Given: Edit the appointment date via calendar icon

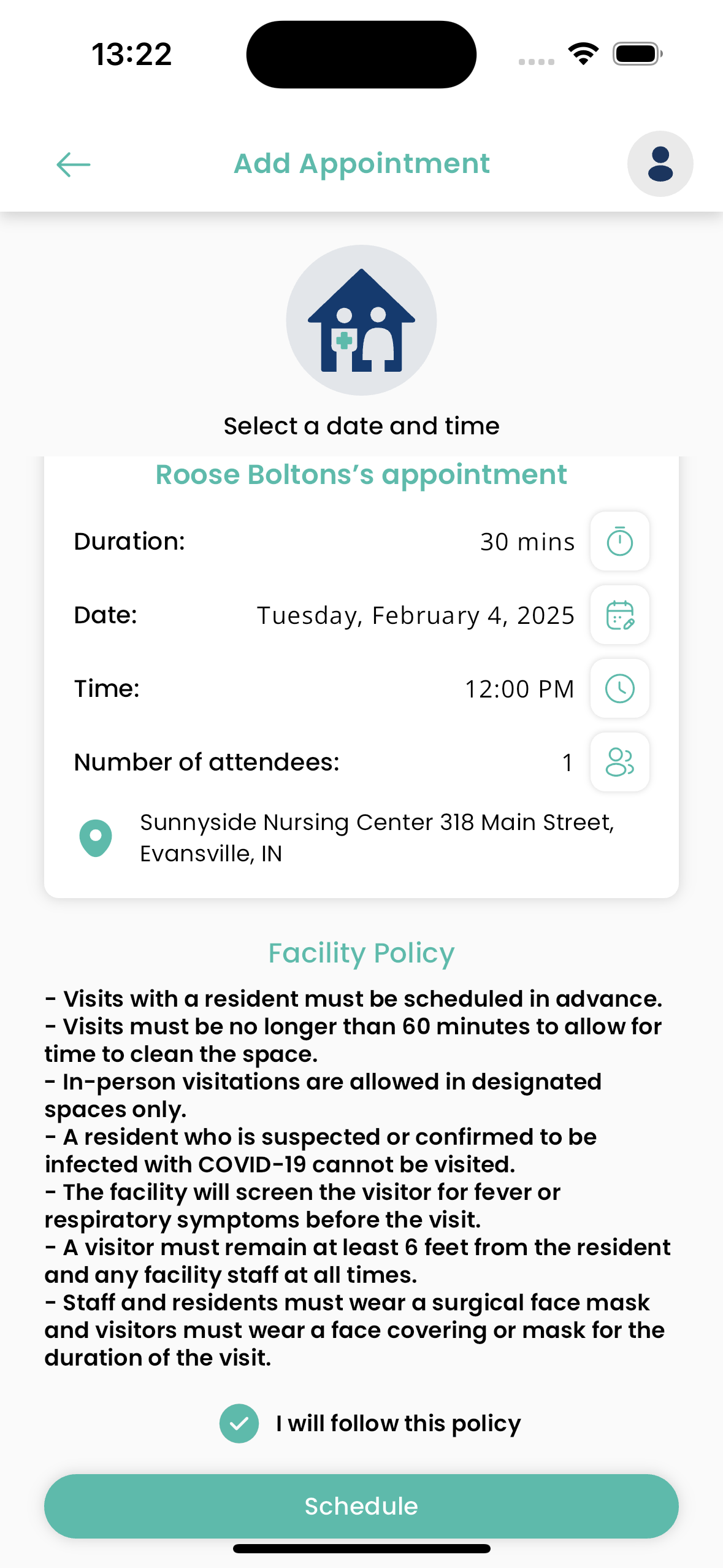Looking at the screenshot, I should [x=619, y=615].
